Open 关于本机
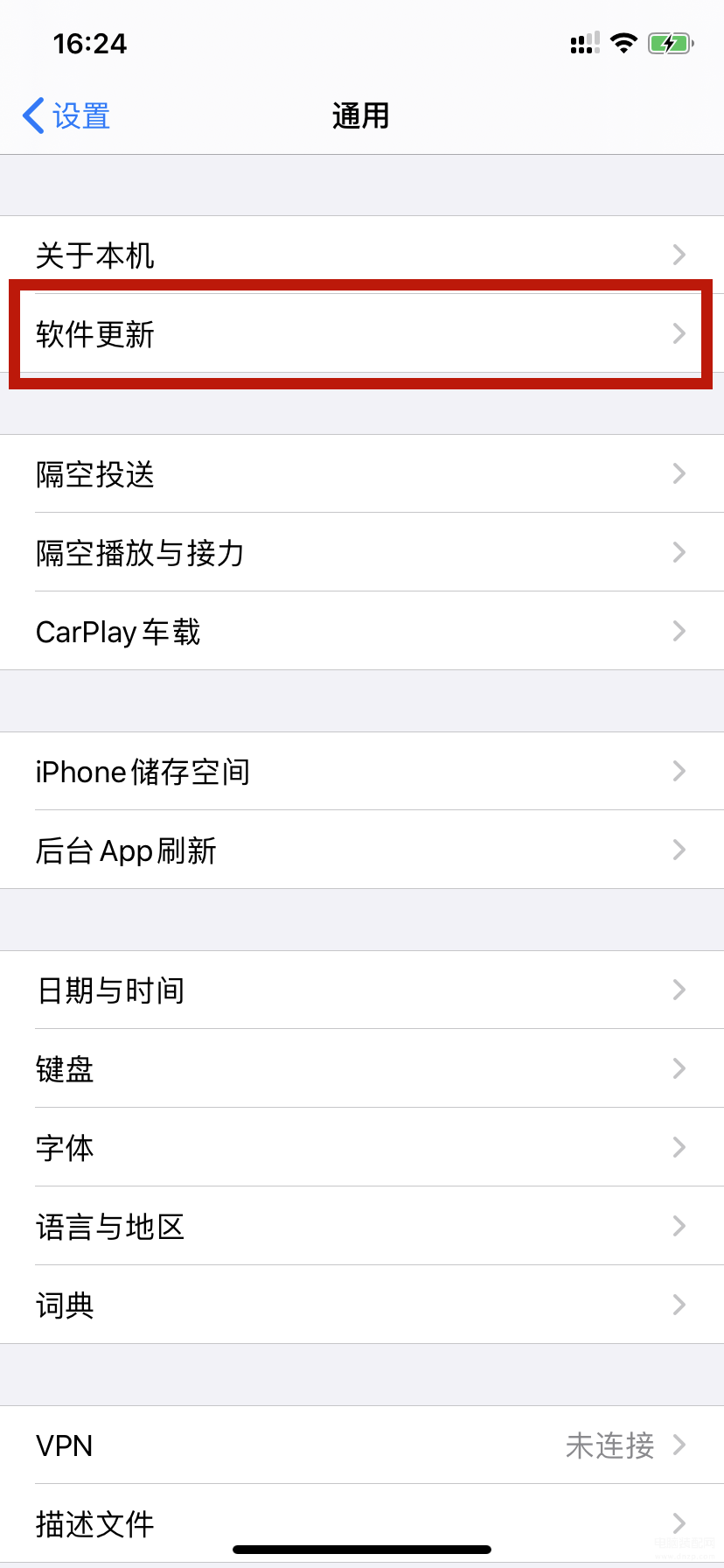Viewport: 724px width, 1568px height. [362, 255]
